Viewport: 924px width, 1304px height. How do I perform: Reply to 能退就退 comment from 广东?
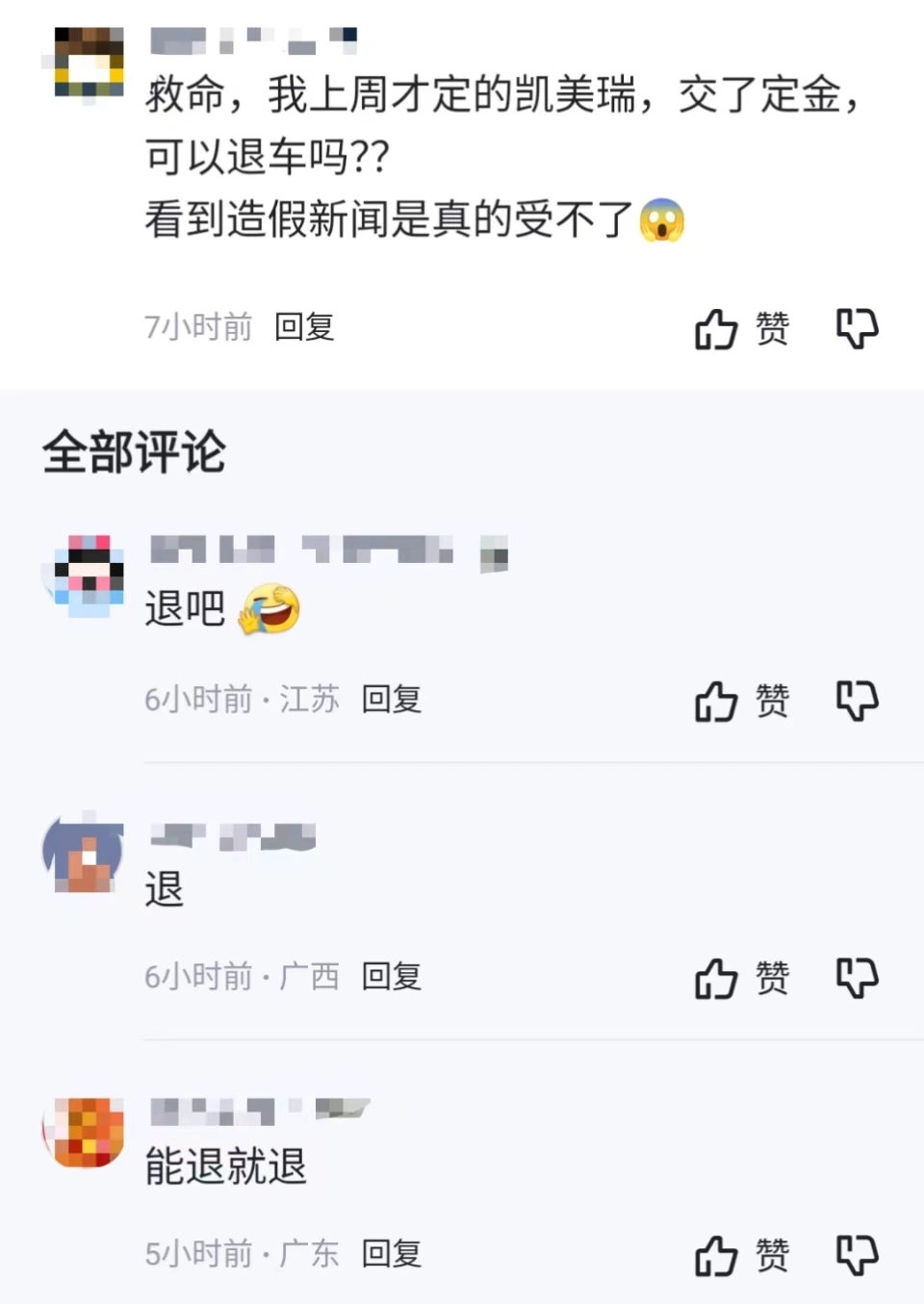(x=391, y=1254)
